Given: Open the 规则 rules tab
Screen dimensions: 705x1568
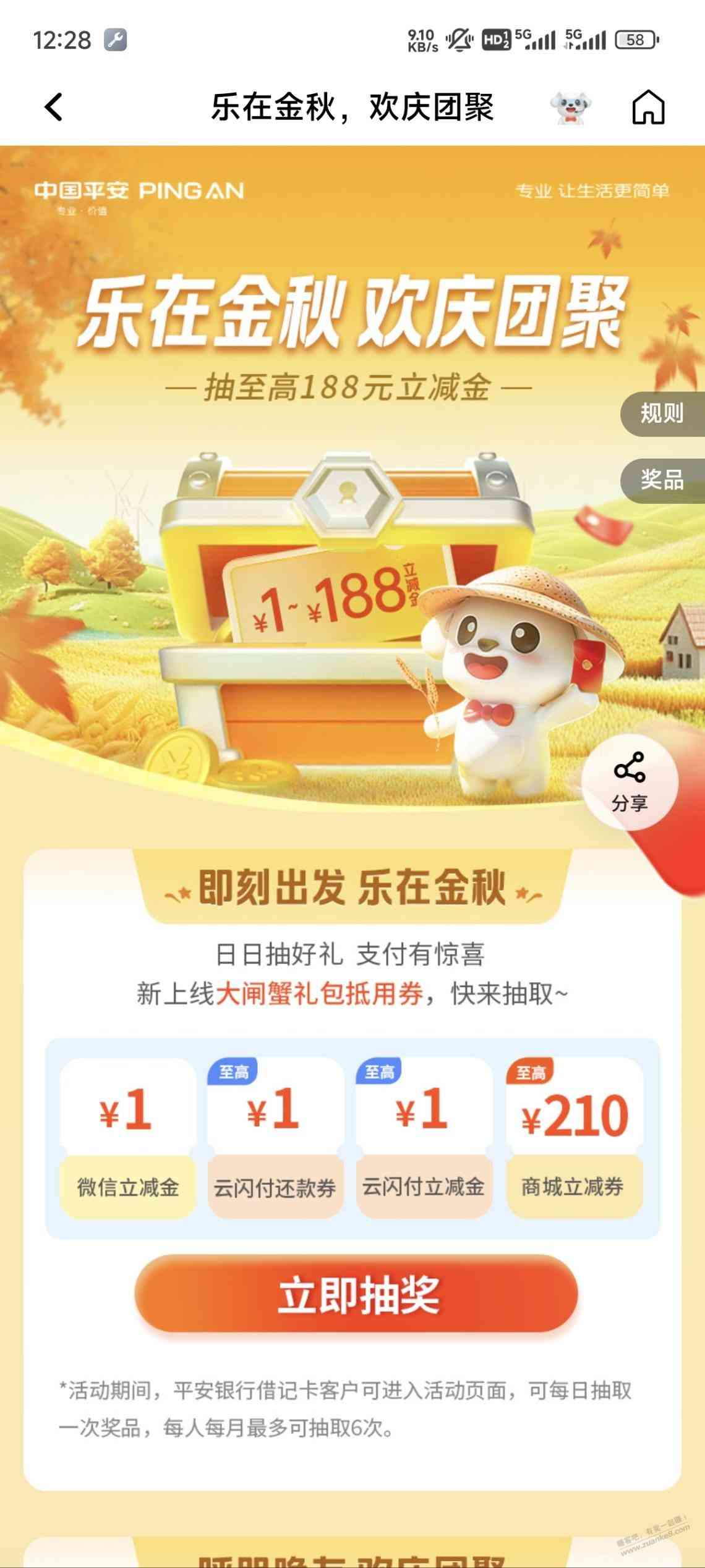Looking at the screenshot, I should click(x=662, y=413).
